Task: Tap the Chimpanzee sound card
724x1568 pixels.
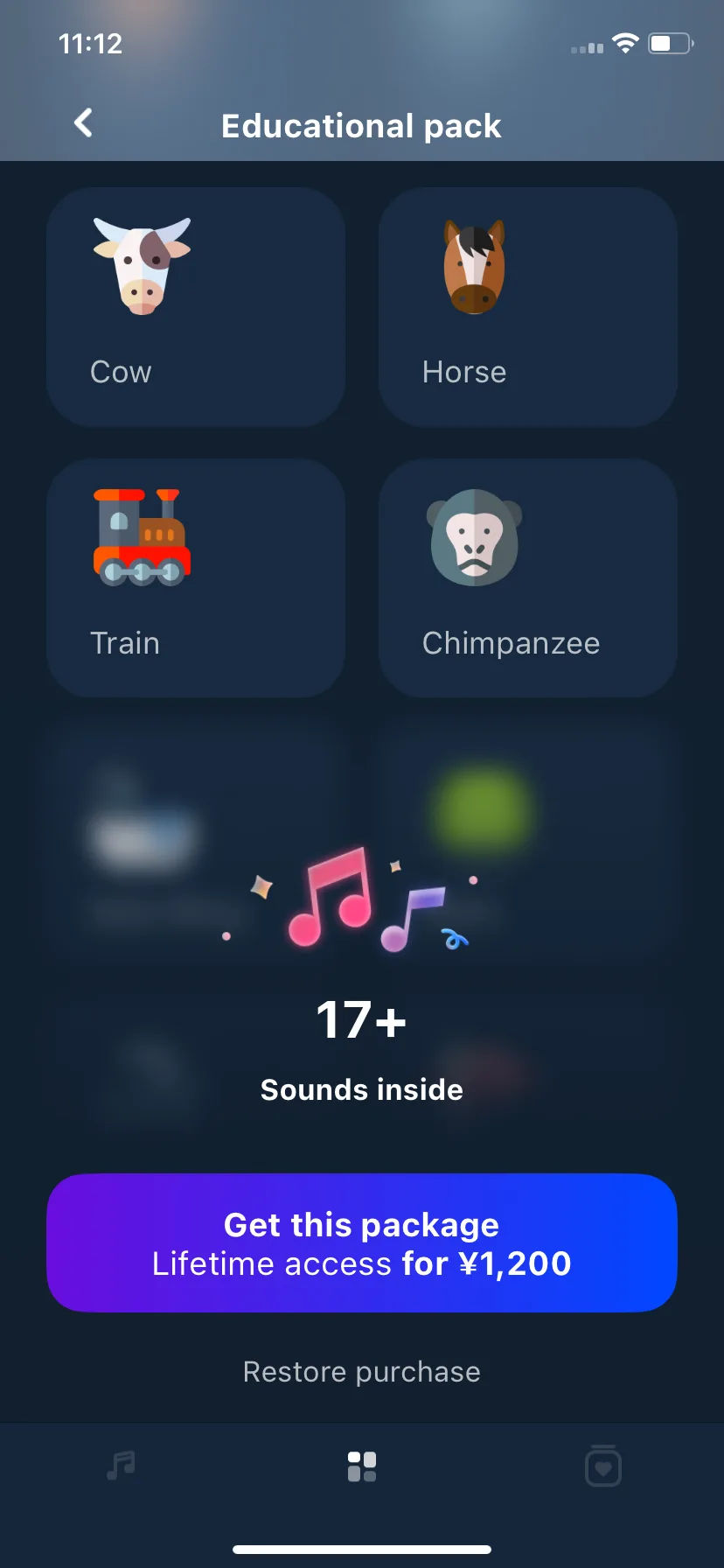Action: (x=527, y=577)
